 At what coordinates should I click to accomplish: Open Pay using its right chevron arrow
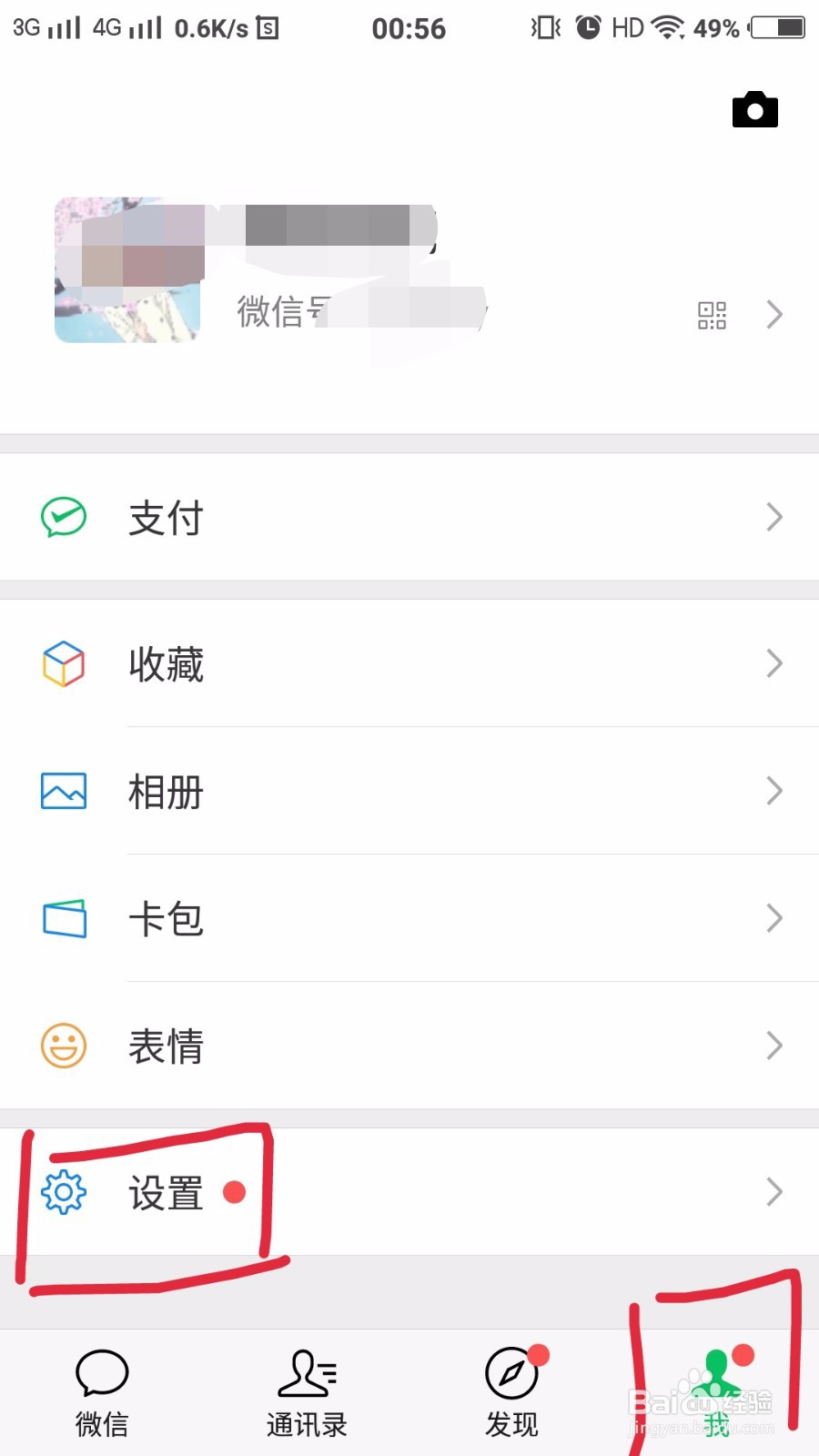click(774, 516)
